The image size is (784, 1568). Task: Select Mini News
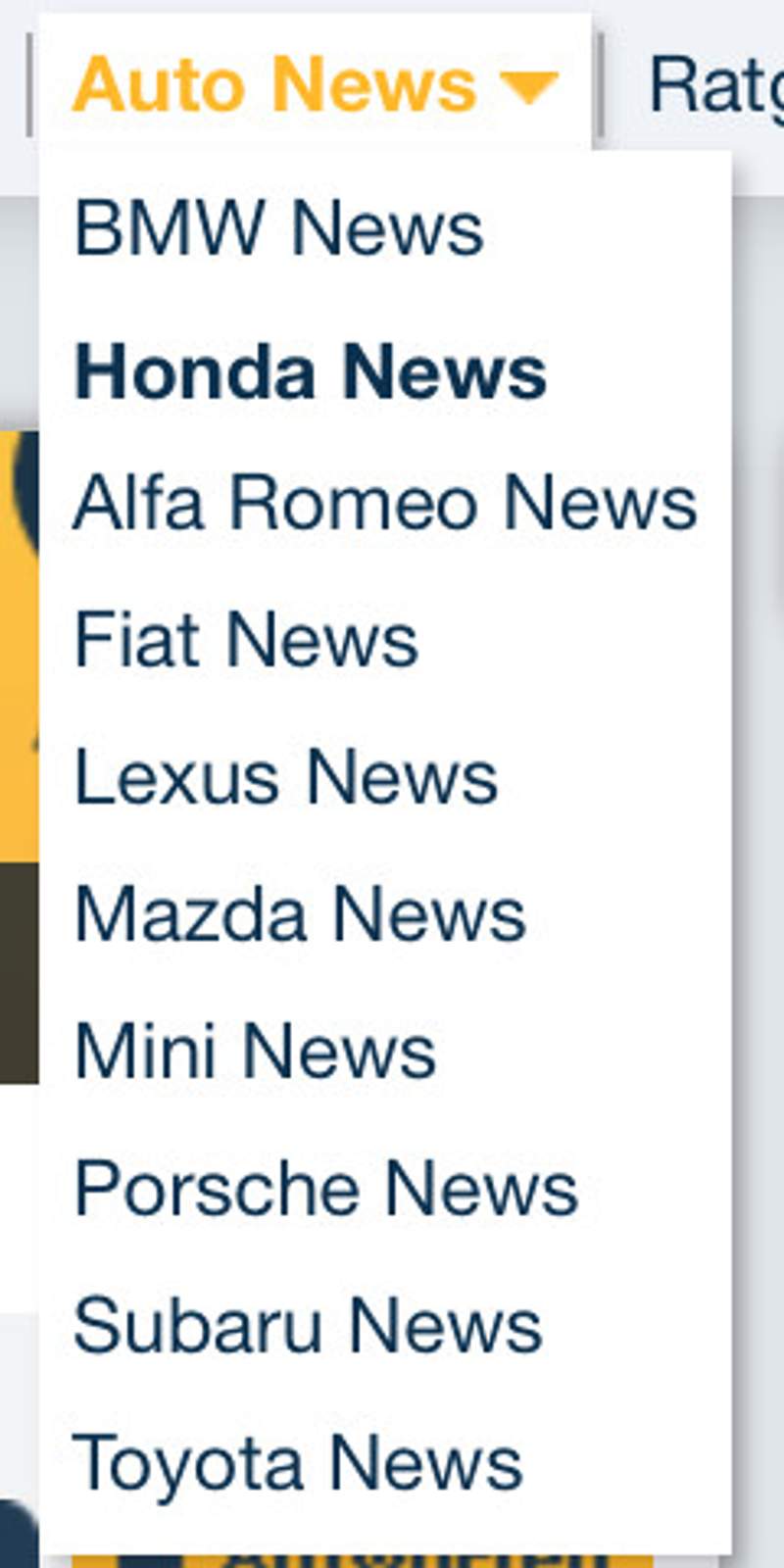[255, 1052]
